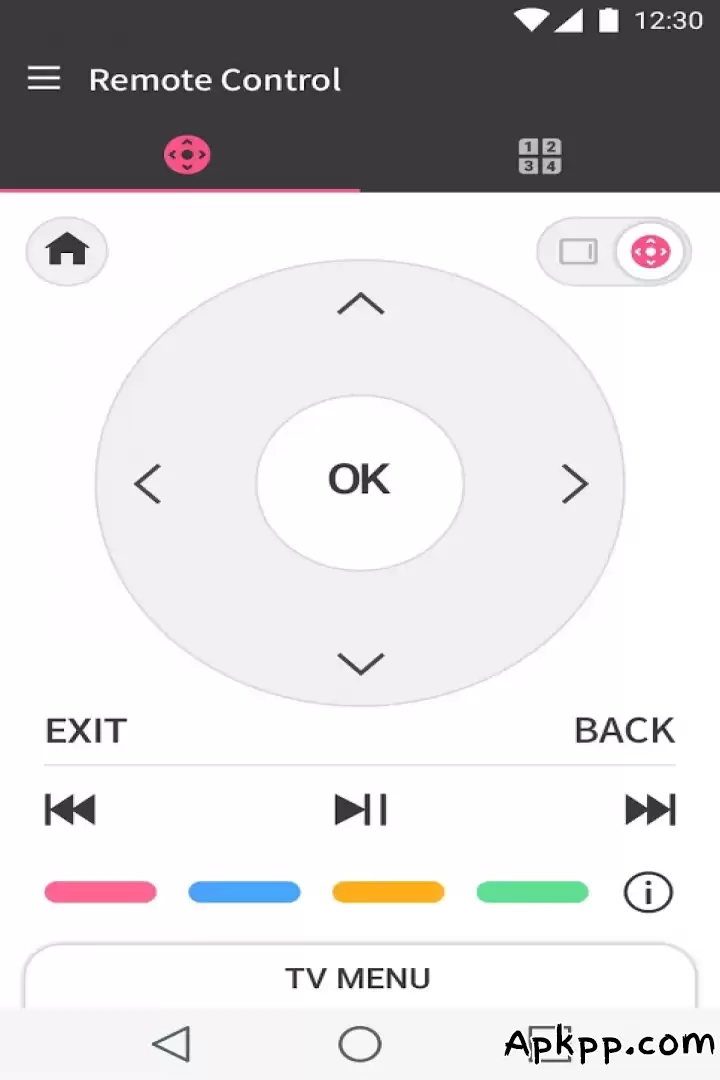Switch to the number pad tab

coord(539,155)
